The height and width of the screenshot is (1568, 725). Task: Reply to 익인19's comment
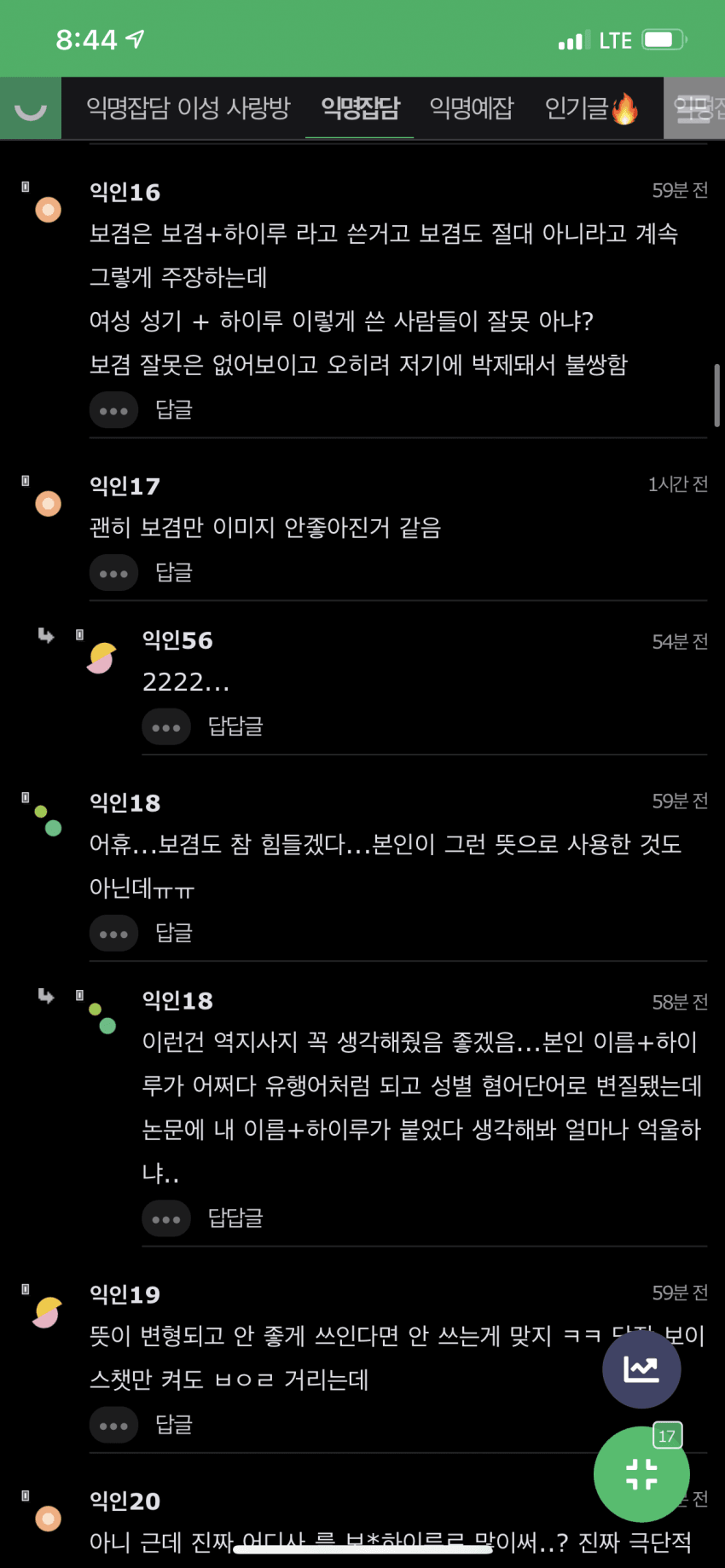coord(174,1425)
